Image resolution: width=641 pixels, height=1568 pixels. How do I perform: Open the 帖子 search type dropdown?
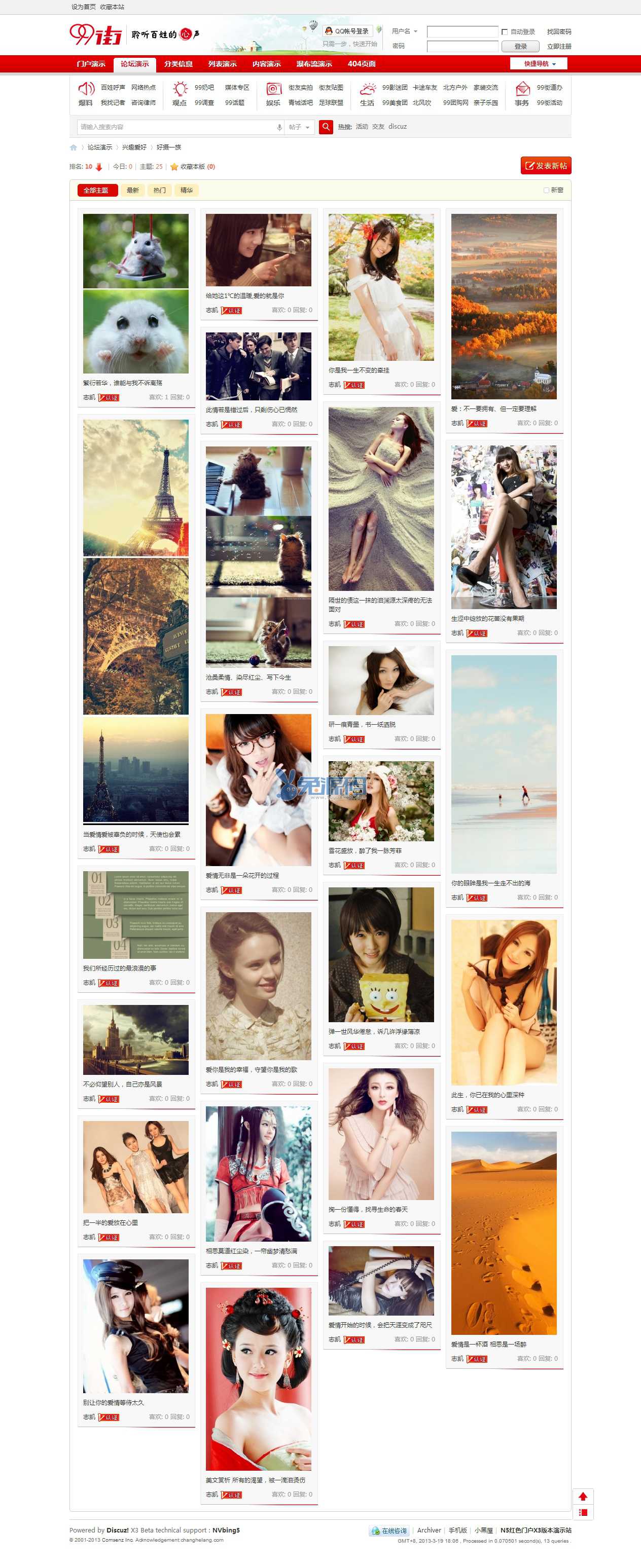[299, 127]
